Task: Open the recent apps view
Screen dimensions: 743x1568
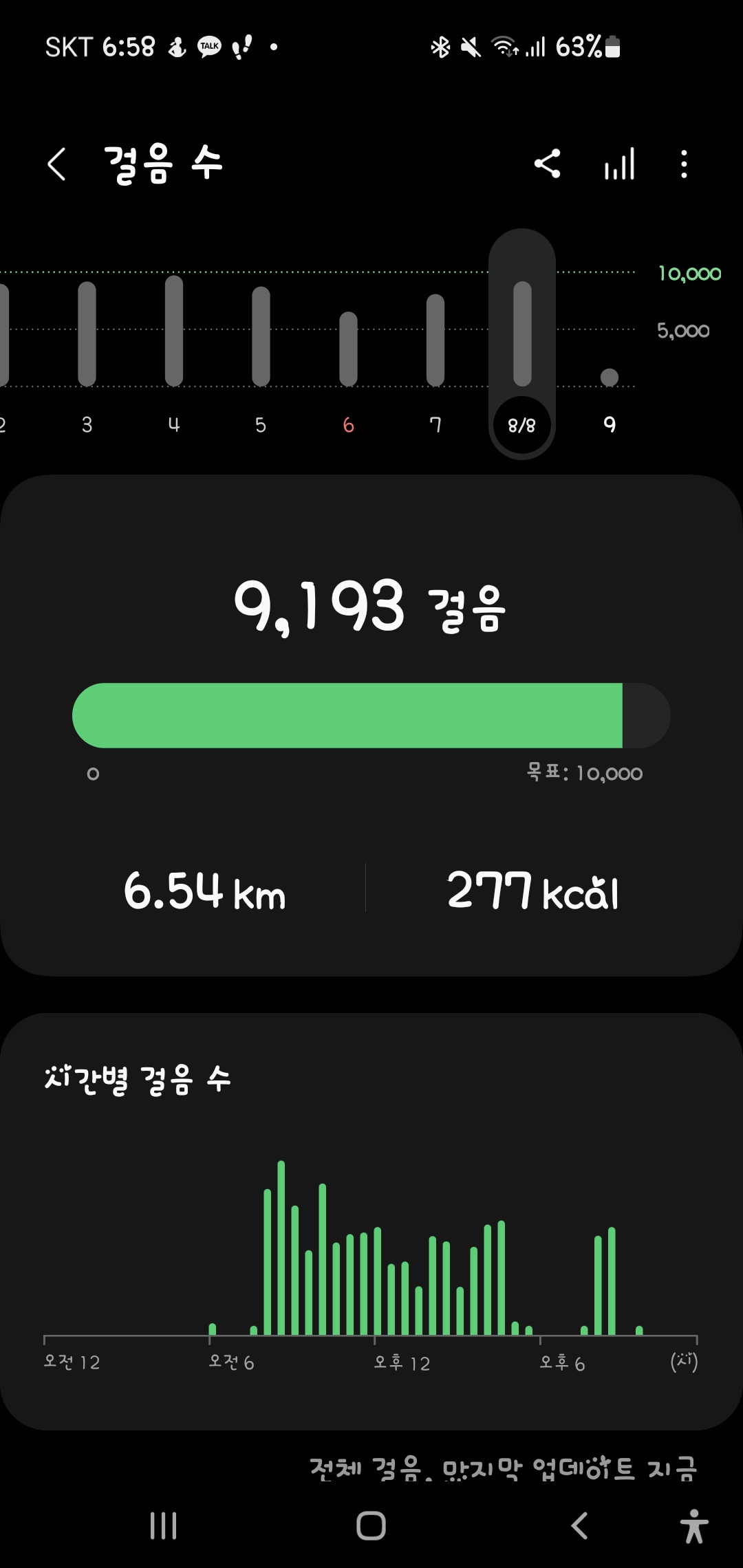Action: click(163, 1525)
